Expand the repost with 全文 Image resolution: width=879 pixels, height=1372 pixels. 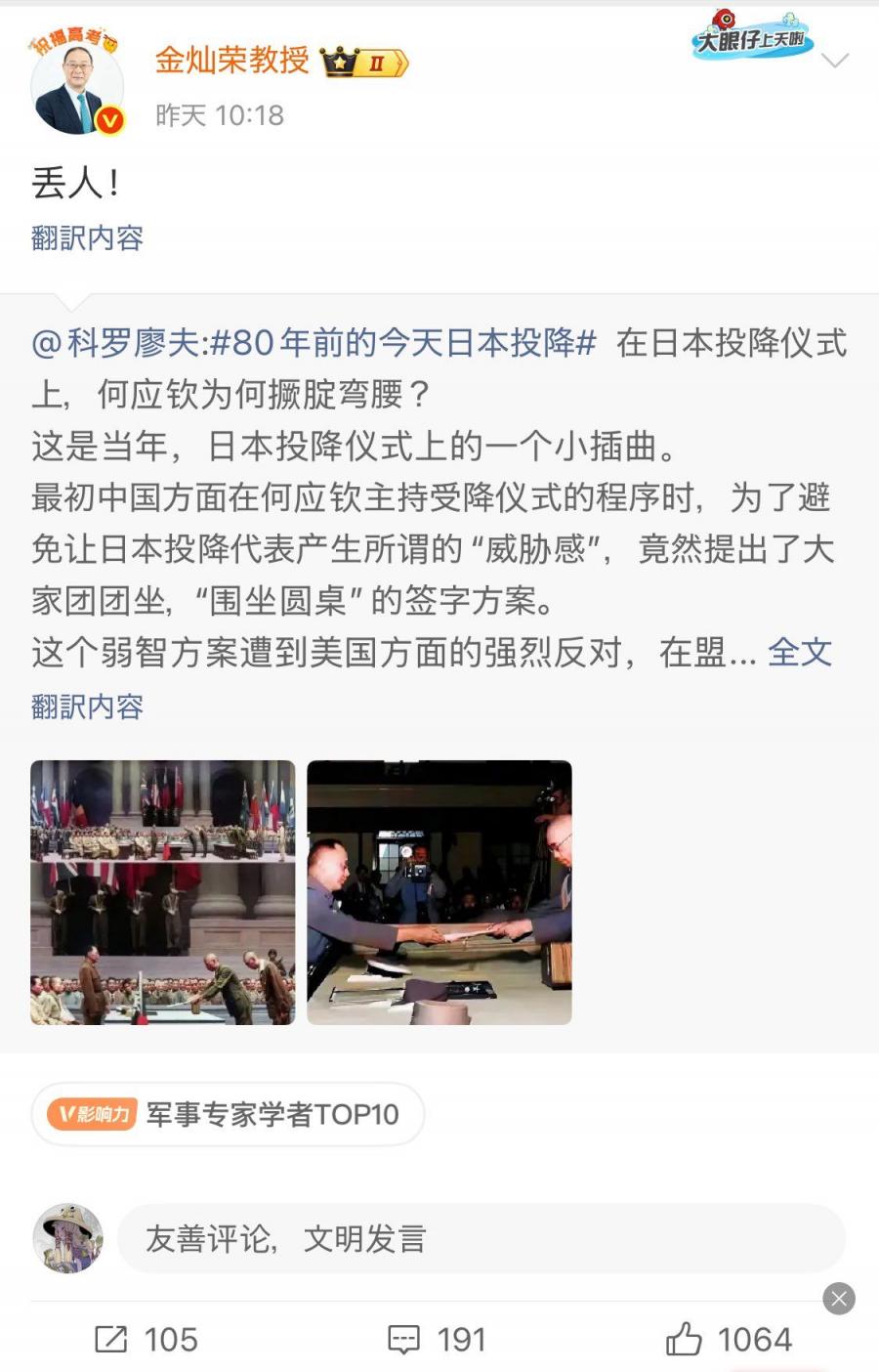[800, 652]
